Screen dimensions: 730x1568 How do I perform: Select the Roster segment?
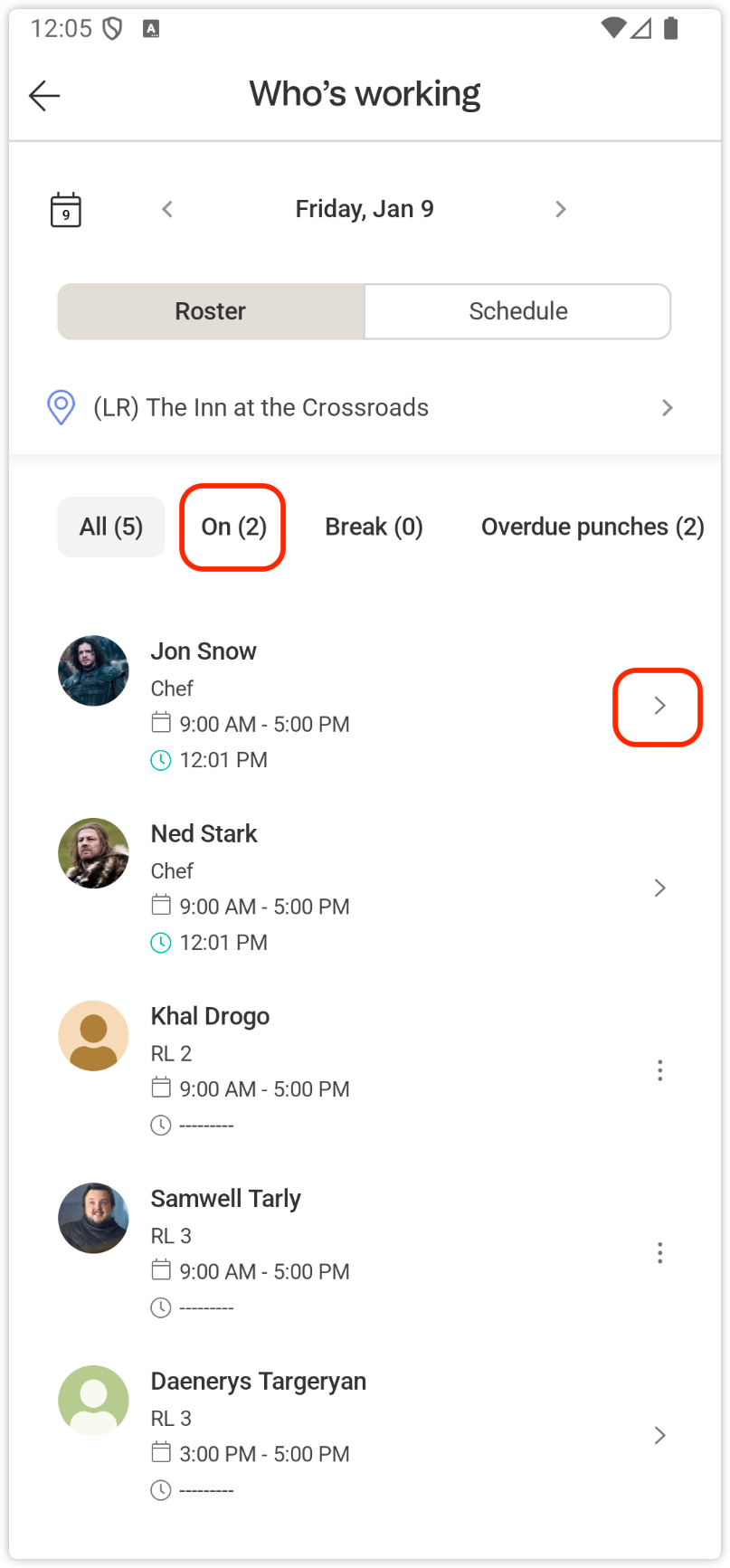click(211, 311)
